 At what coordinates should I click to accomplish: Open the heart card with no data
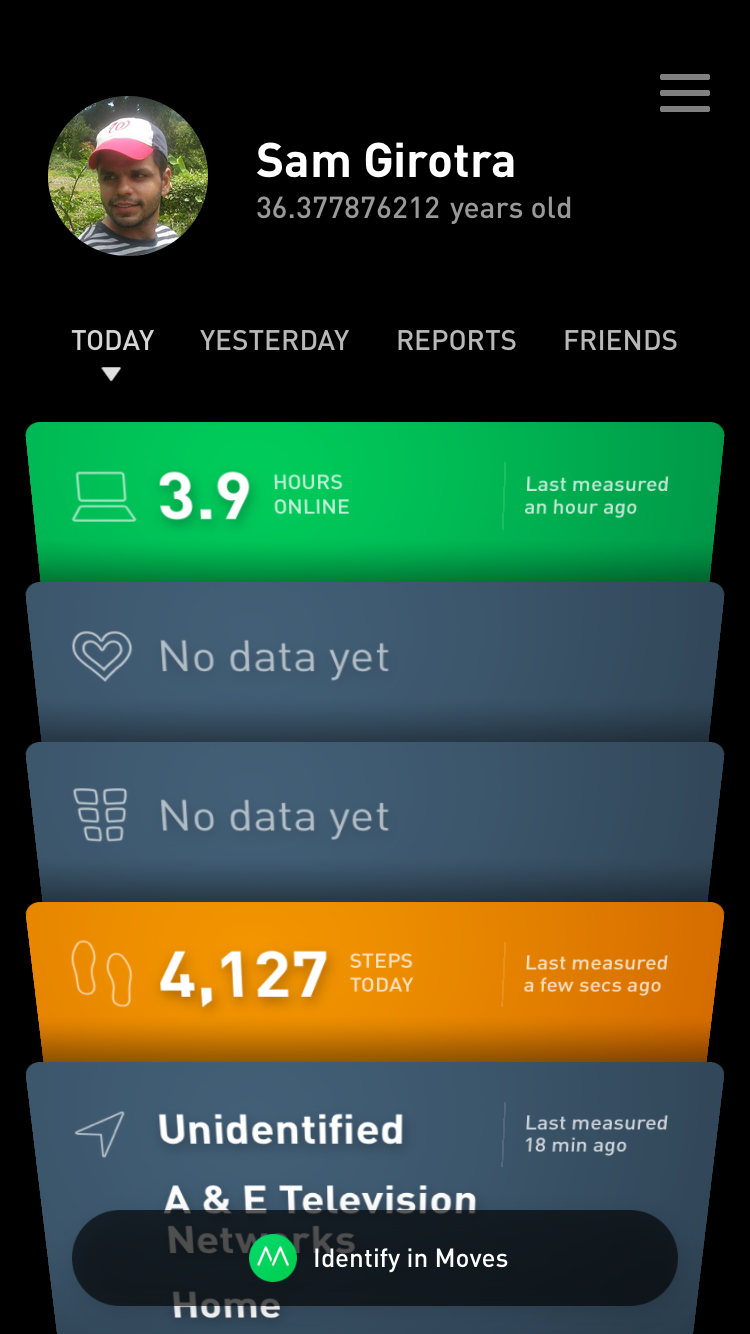pyautogui.click(x=375, y=662)
